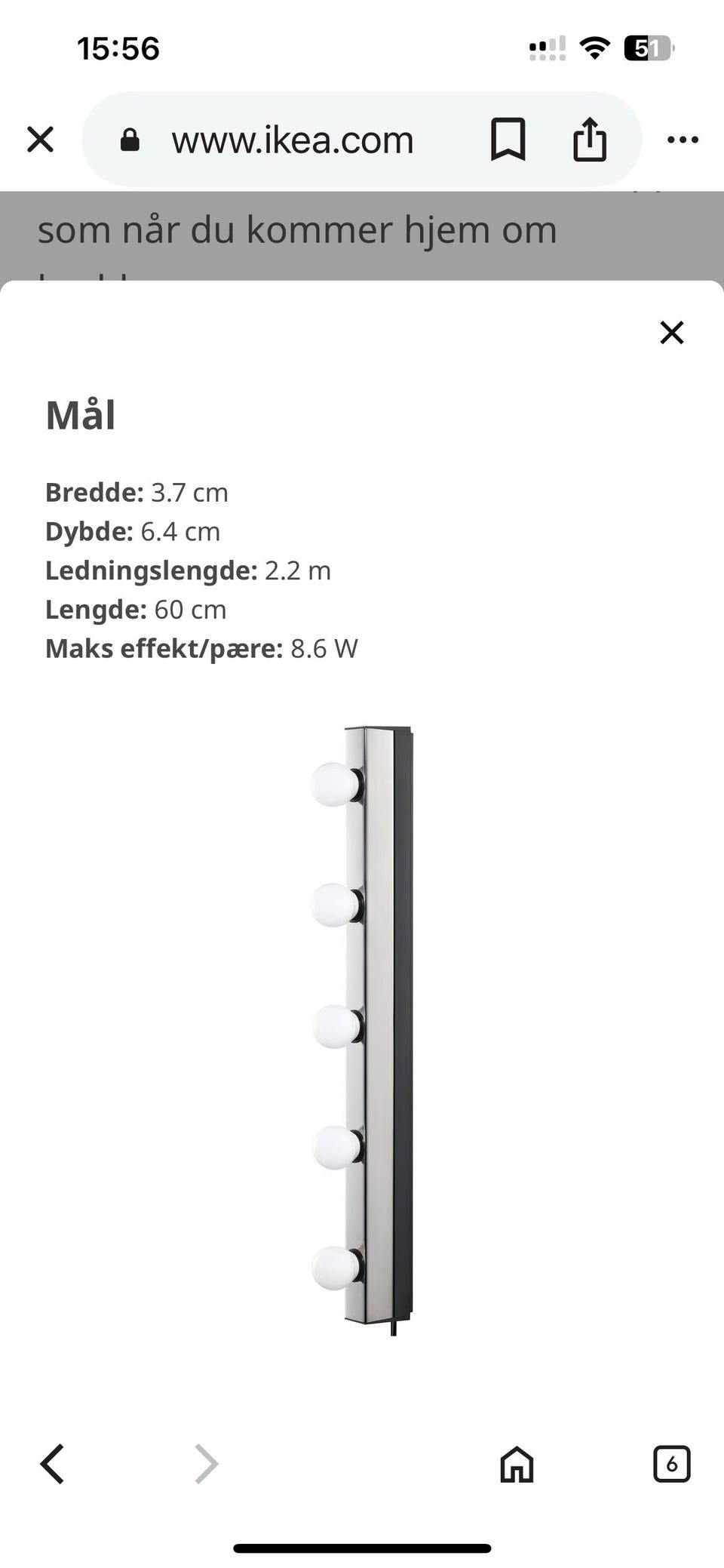Select the Ledningslengde 2.2 m specification
The width and height of the screenshot is (724, 1568).
189,570
